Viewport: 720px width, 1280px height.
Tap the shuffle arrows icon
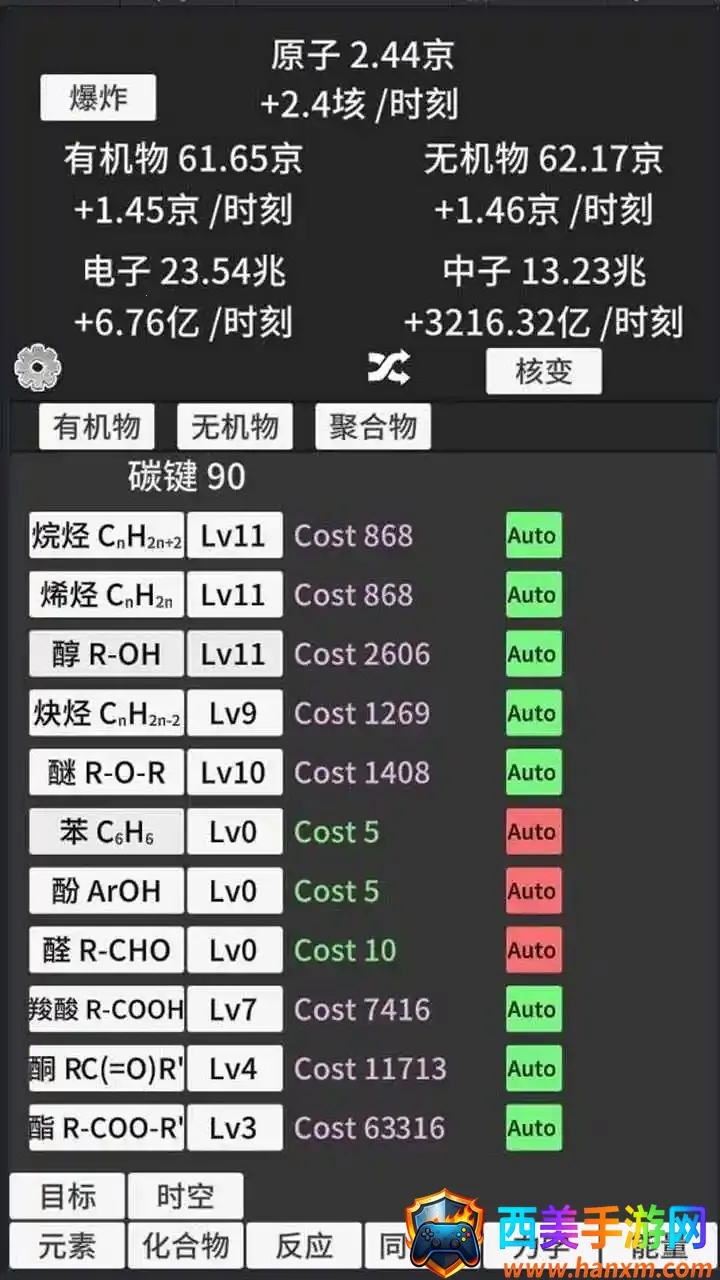point(388,369)
